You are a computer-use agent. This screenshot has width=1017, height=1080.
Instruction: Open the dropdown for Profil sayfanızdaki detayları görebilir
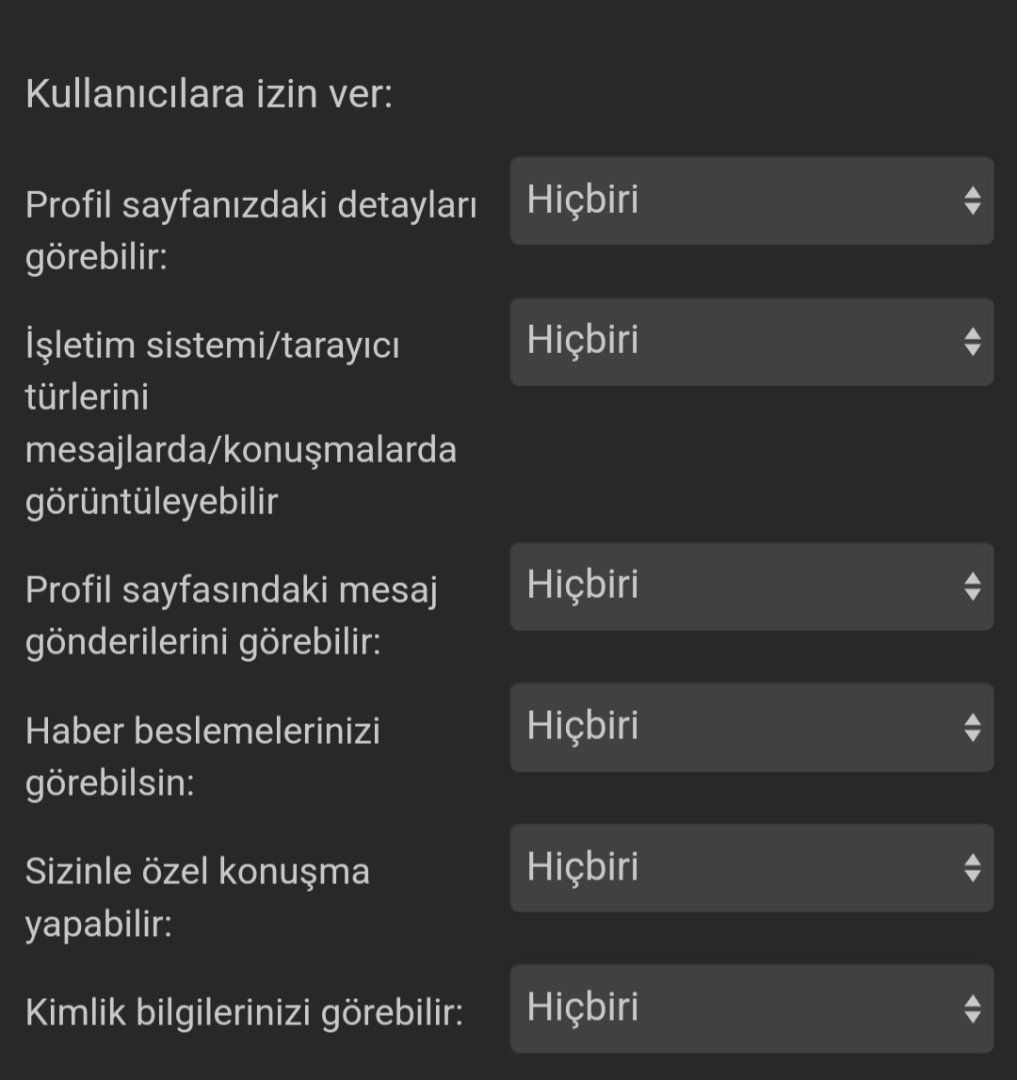[751, 201]
